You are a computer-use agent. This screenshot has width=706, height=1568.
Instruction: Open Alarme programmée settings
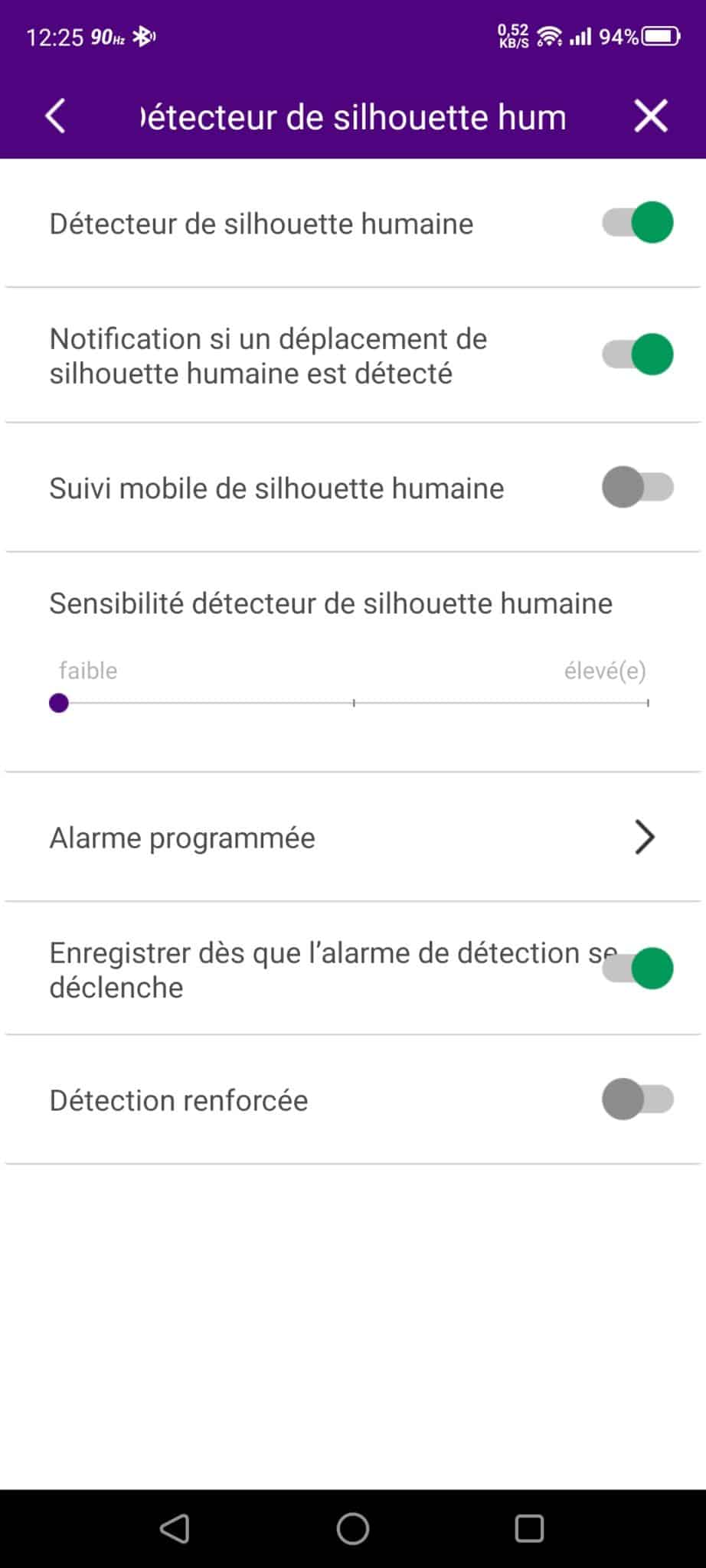353,838
